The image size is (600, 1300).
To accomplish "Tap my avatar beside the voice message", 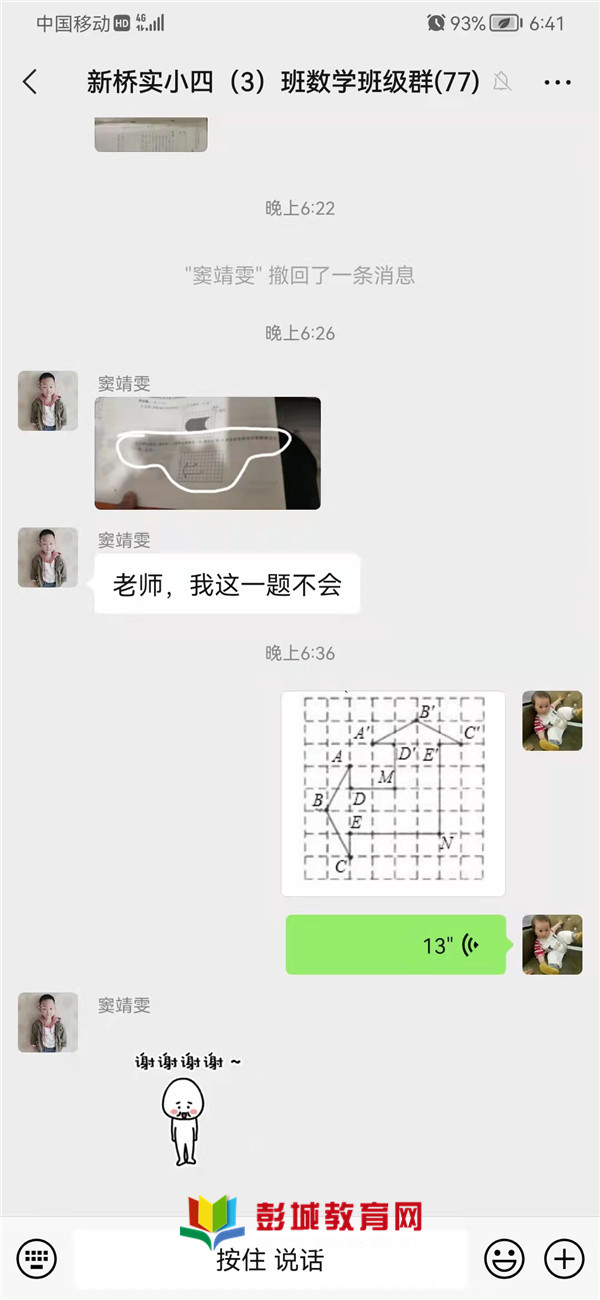I will [552, 944].
